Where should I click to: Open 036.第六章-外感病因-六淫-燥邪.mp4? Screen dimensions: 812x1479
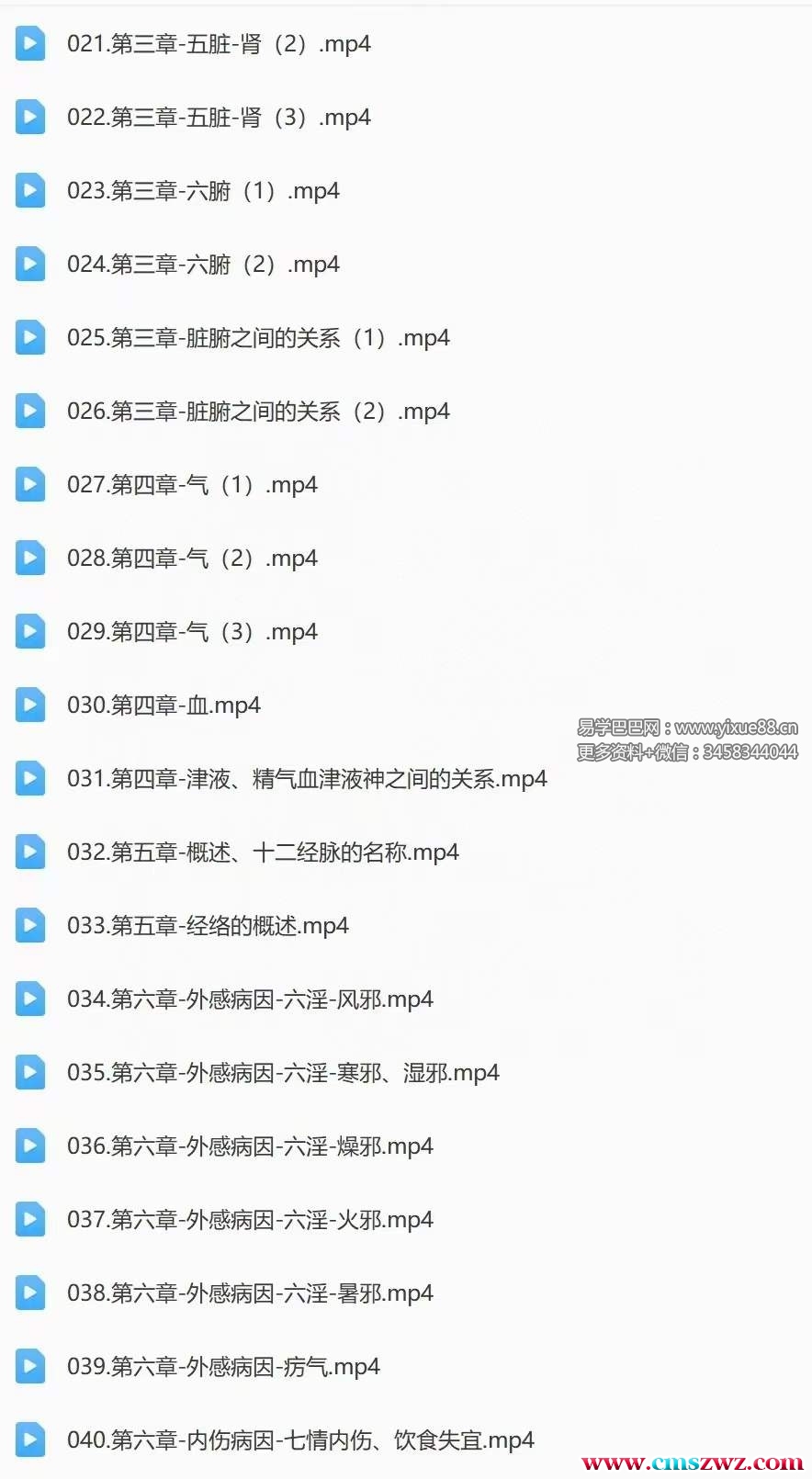point(250,1146)
